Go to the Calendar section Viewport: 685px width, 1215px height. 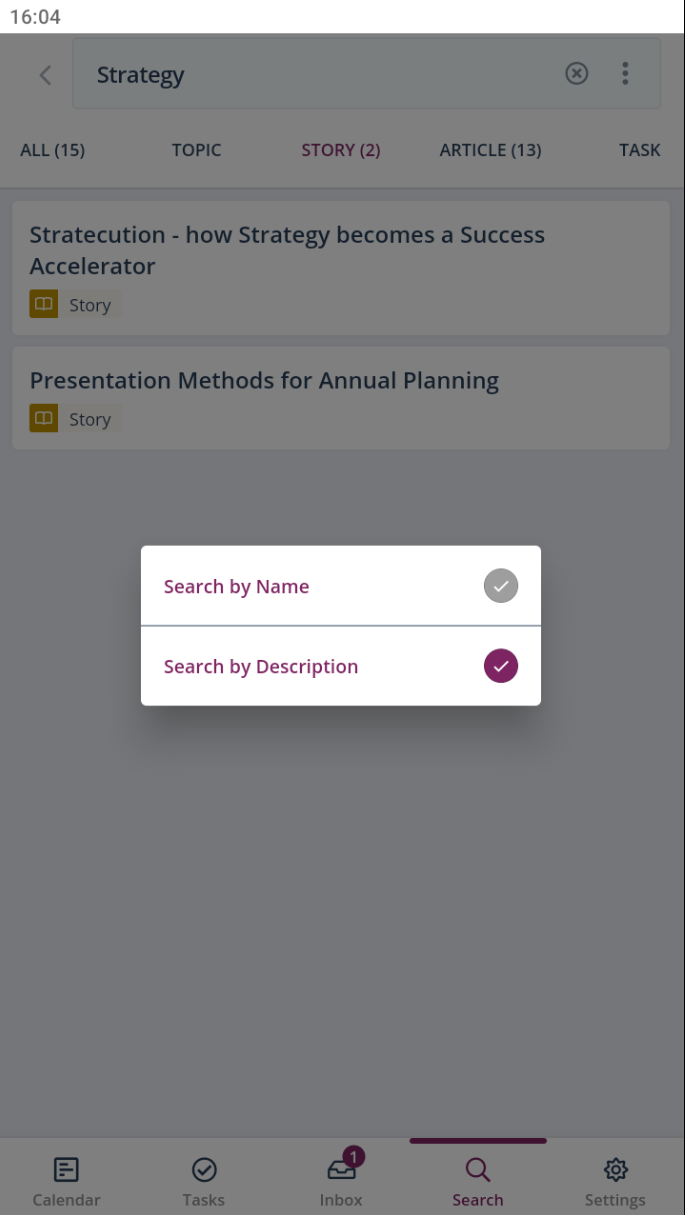[x=66, y=1182]
